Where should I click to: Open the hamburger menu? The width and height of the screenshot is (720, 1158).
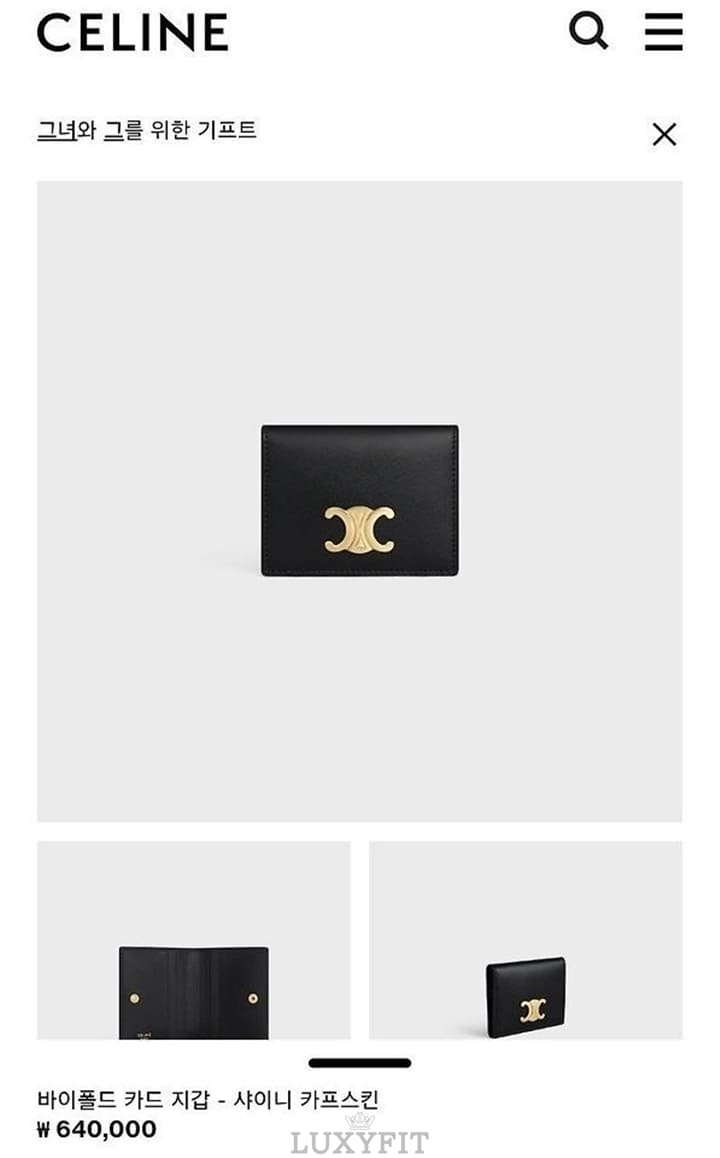(663, 31)
